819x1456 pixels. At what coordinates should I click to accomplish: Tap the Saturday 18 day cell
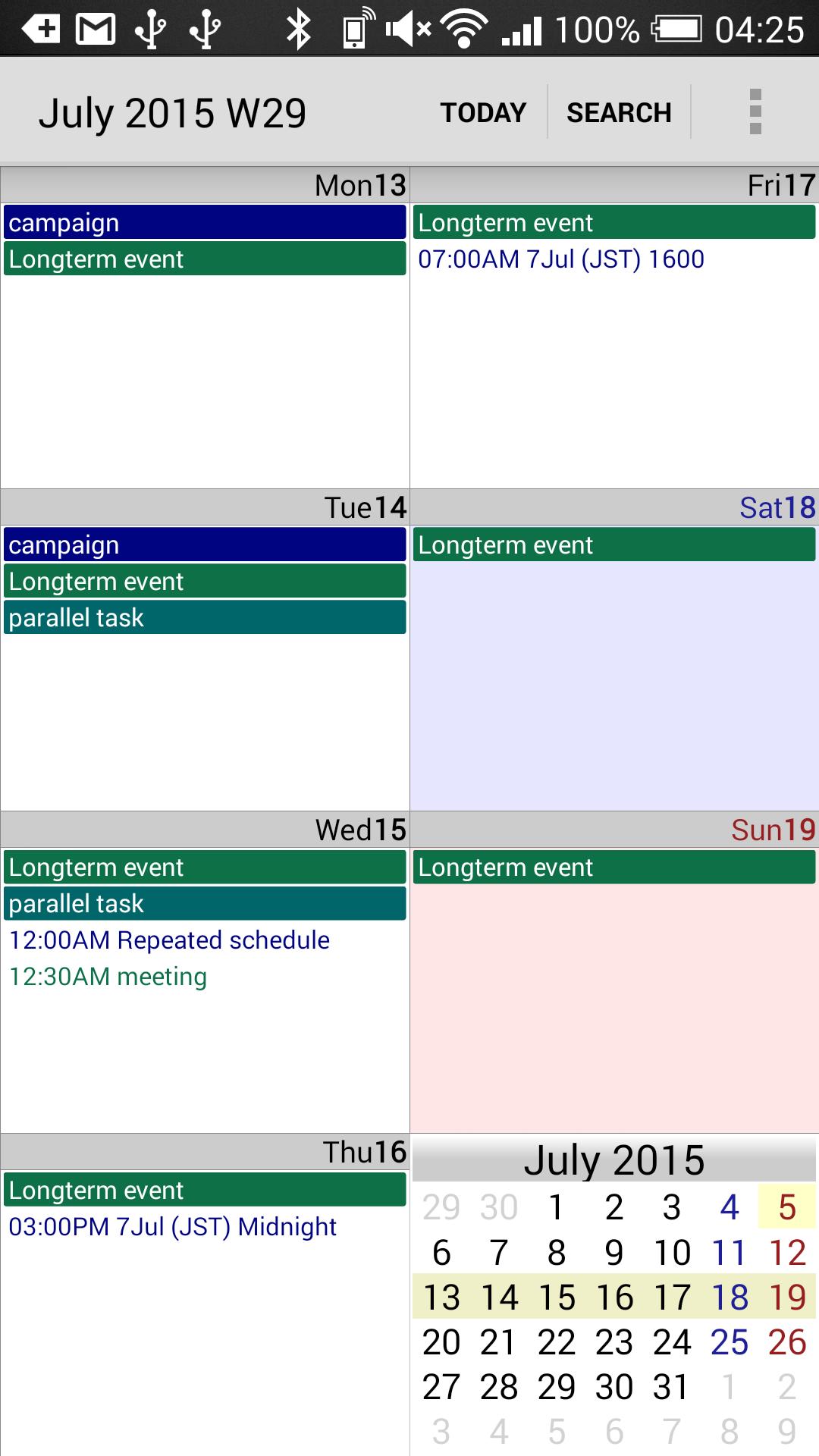pyautogui.click(x=614, y=682)
